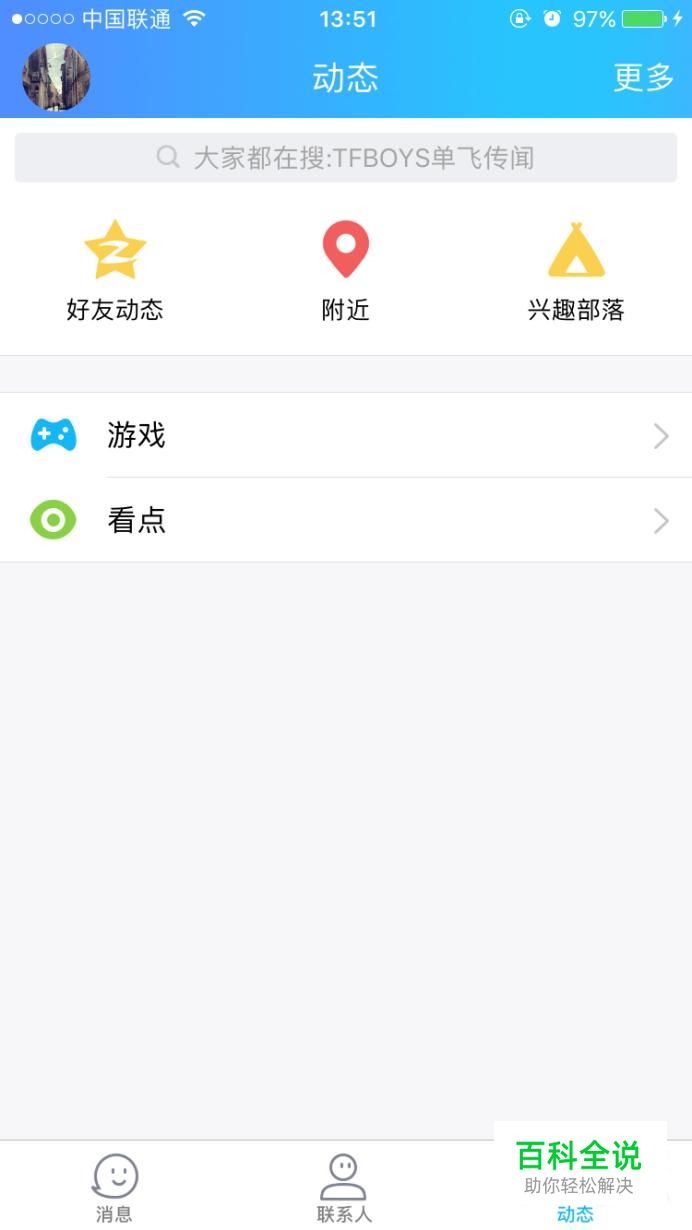Switch to the 消息 tab

click(115, 1188)
